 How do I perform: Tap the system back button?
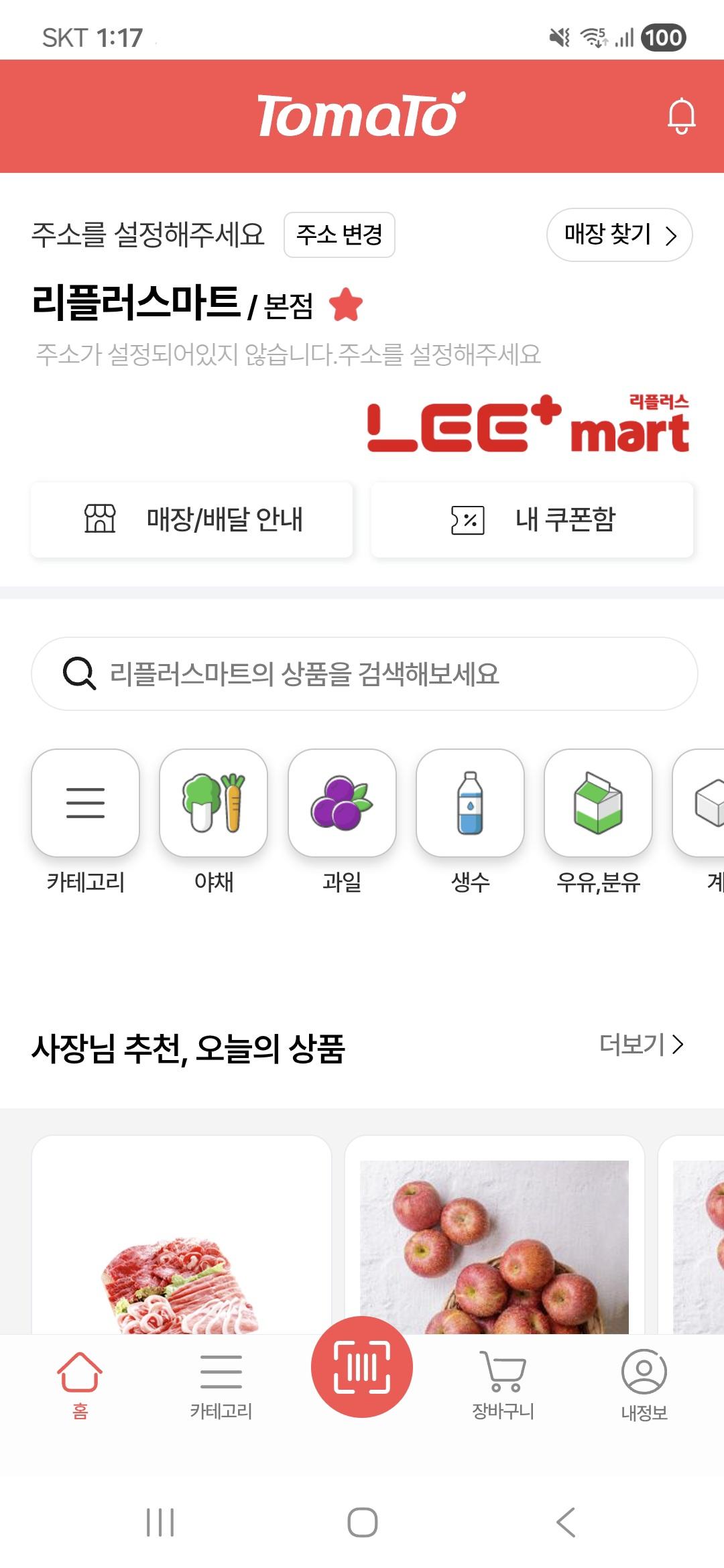pyautogui.click(x=566, y=1522)
